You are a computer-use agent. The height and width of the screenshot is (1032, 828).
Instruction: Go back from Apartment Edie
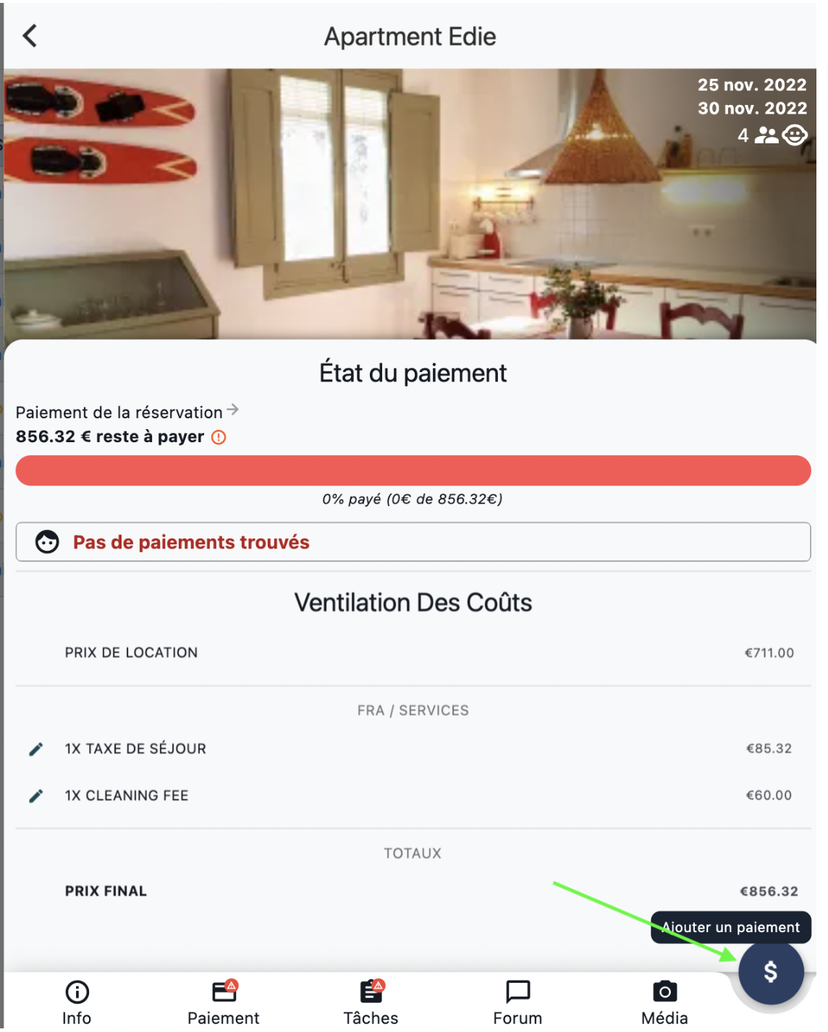pos(30,36)
